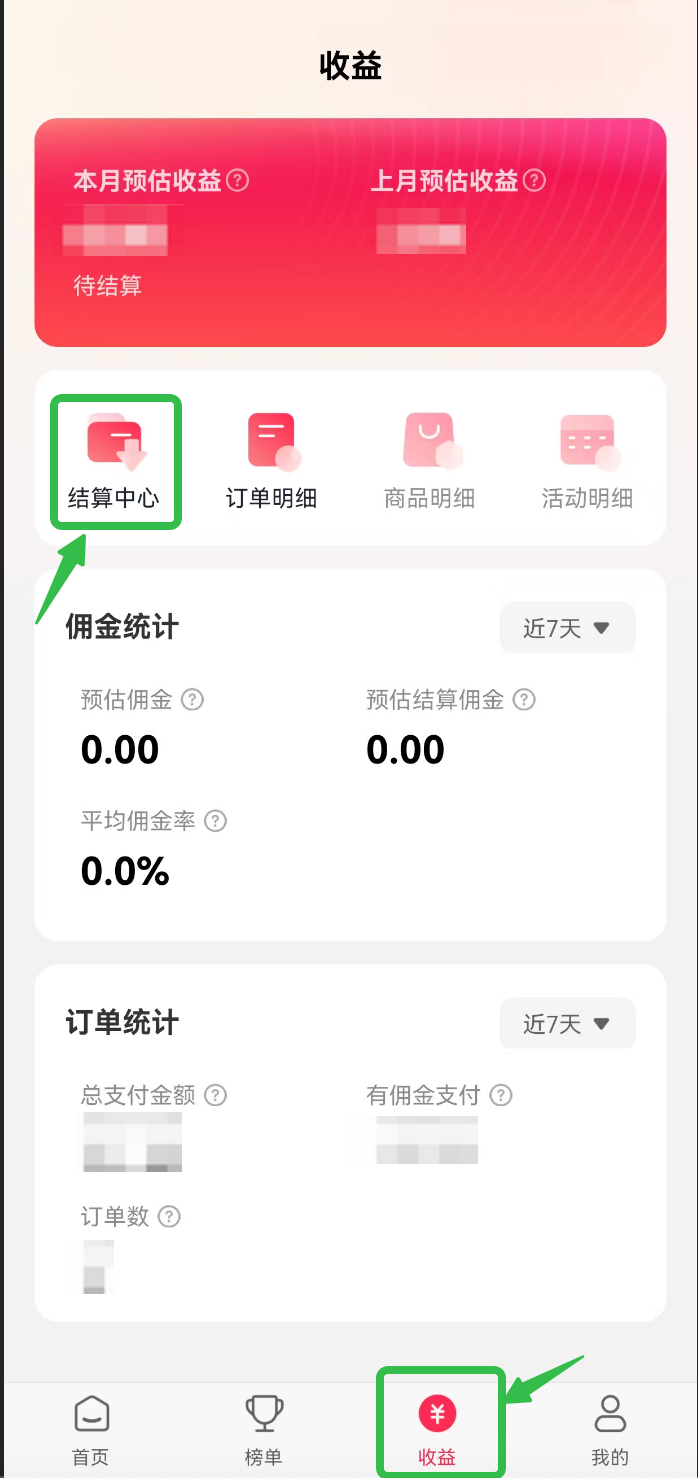Show help for 上月预估收益
The image size is (698, 1478).
coord(535,181)
